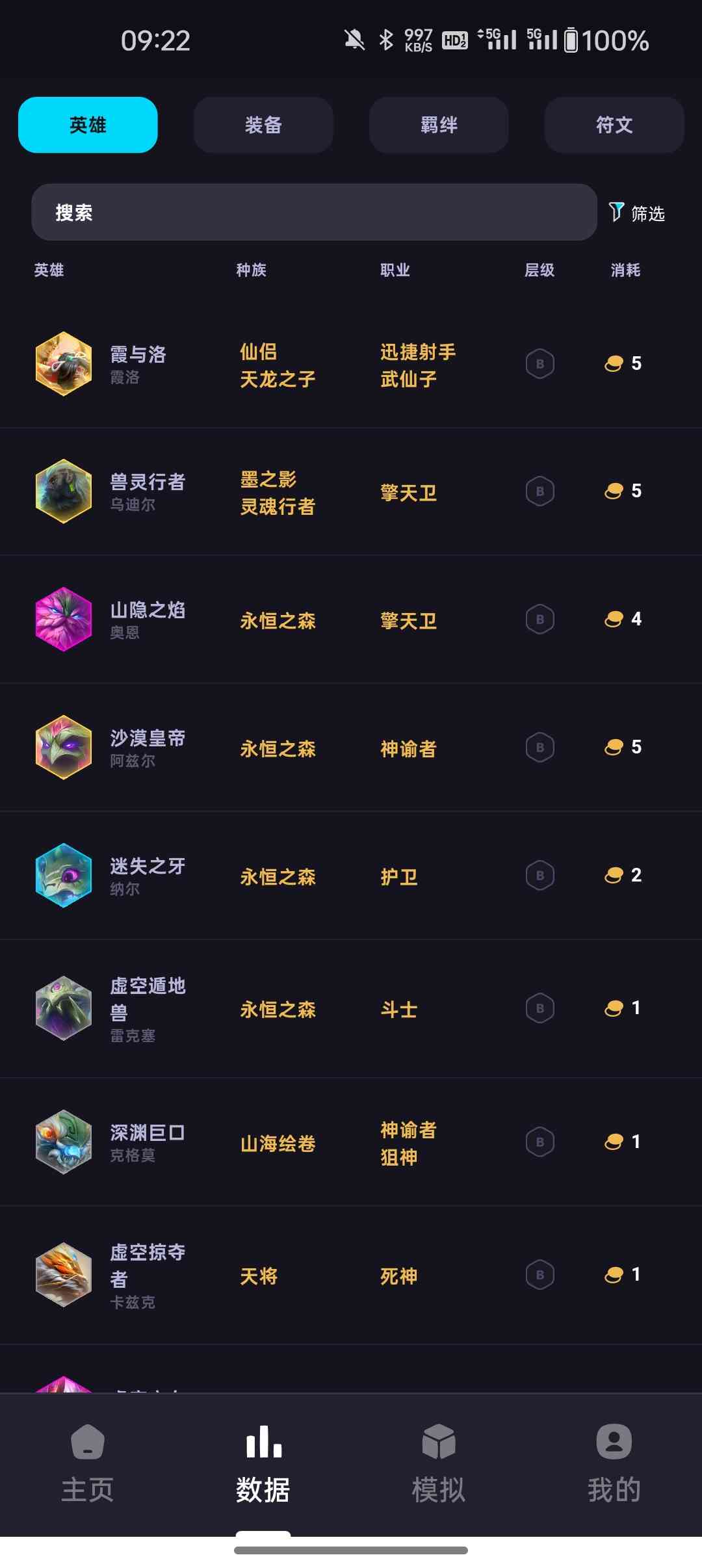View details for 山隐之焰 奥恩
This screenshot has height=1568, width=702.
point(351,620)
